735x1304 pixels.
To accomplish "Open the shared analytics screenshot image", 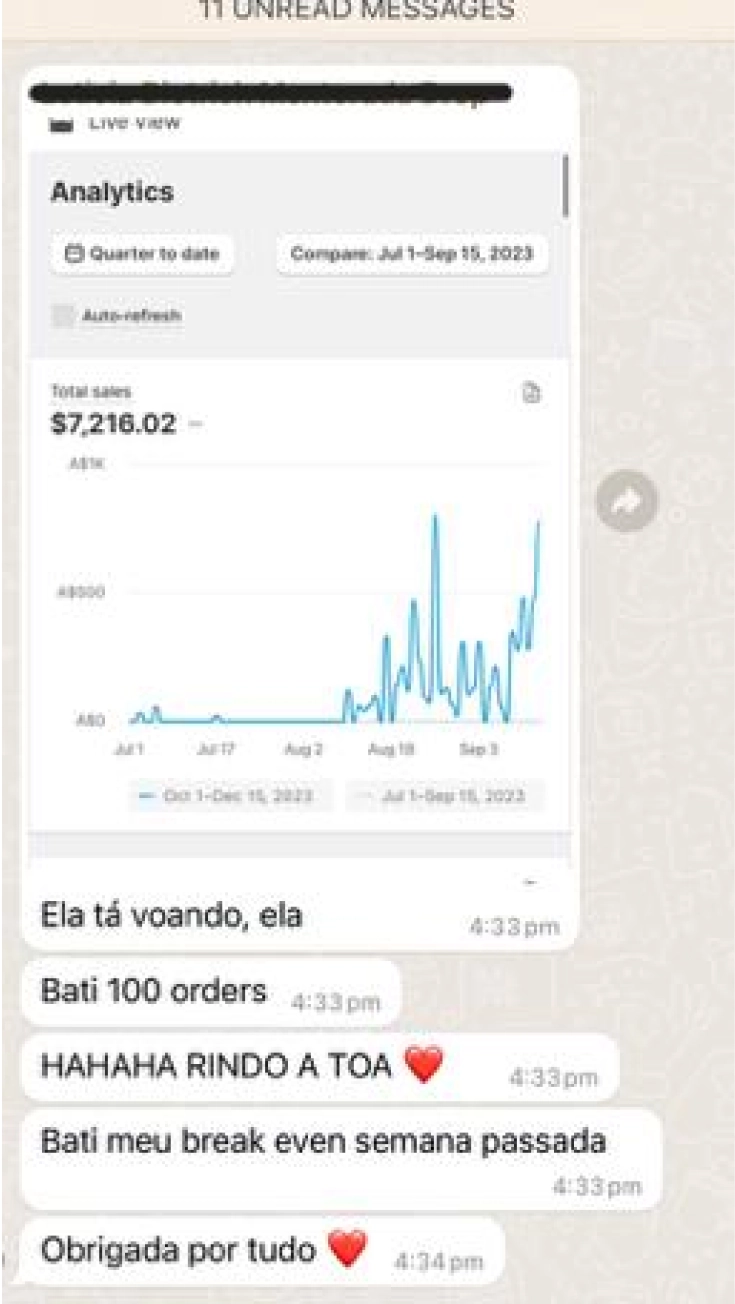I will [x=299, y=480].
